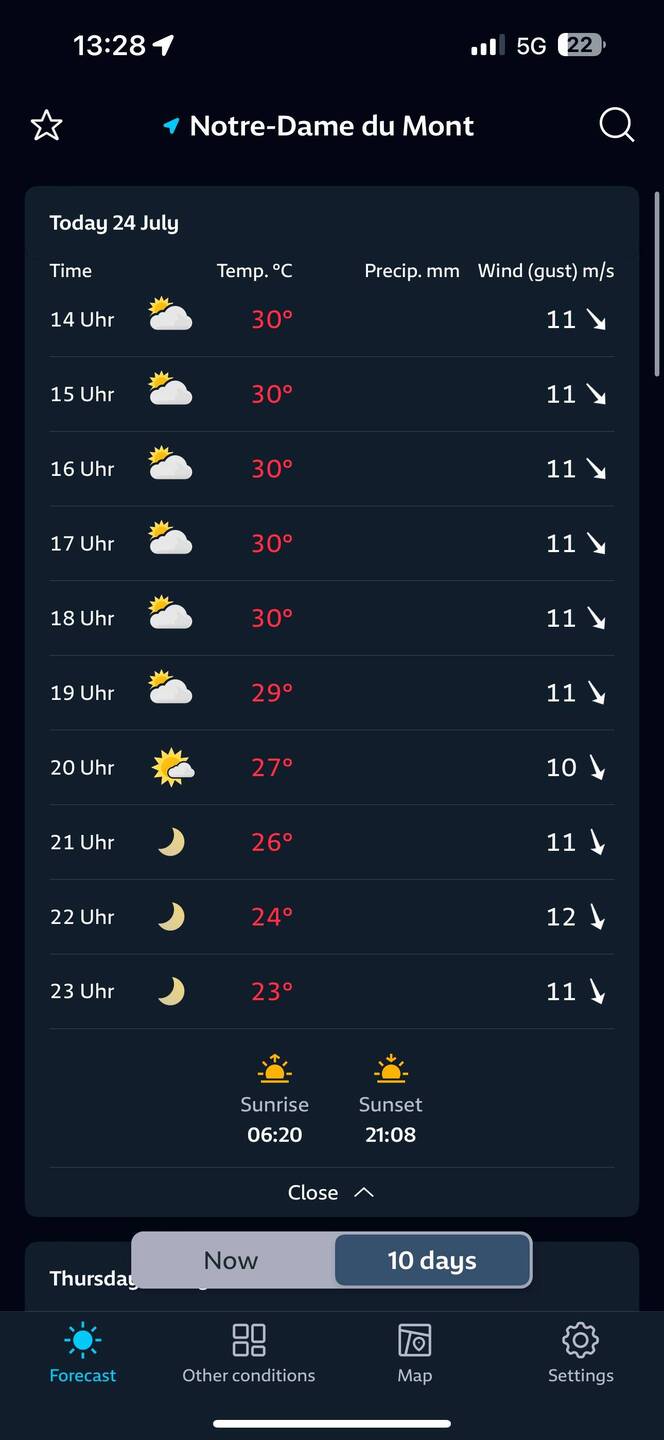This screenshot has height=1440, width=664.
Task: Tap the Forecast tab
Action: coord(83,1353)
